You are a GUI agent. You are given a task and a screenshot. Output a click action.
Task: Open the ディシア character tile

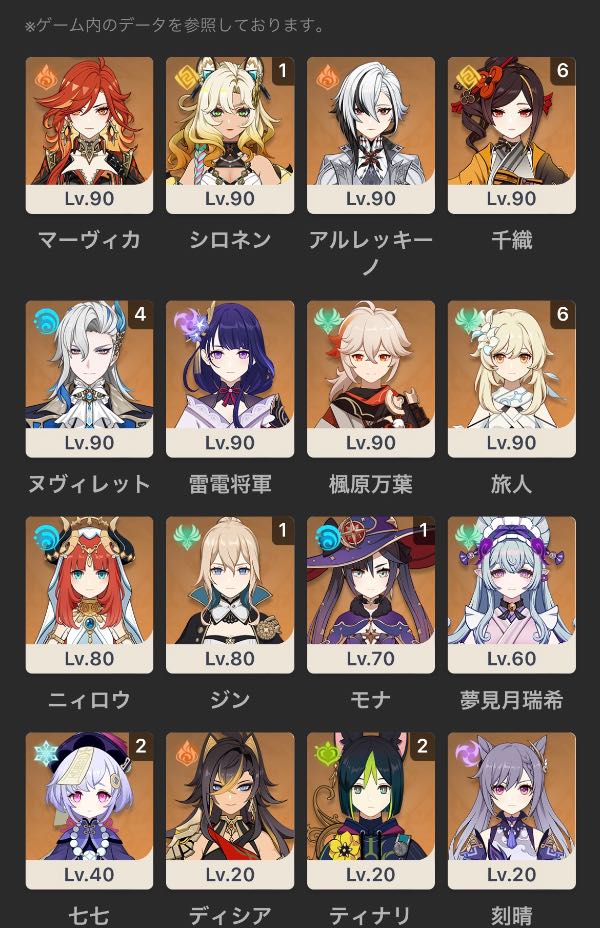tap(230, 811)
